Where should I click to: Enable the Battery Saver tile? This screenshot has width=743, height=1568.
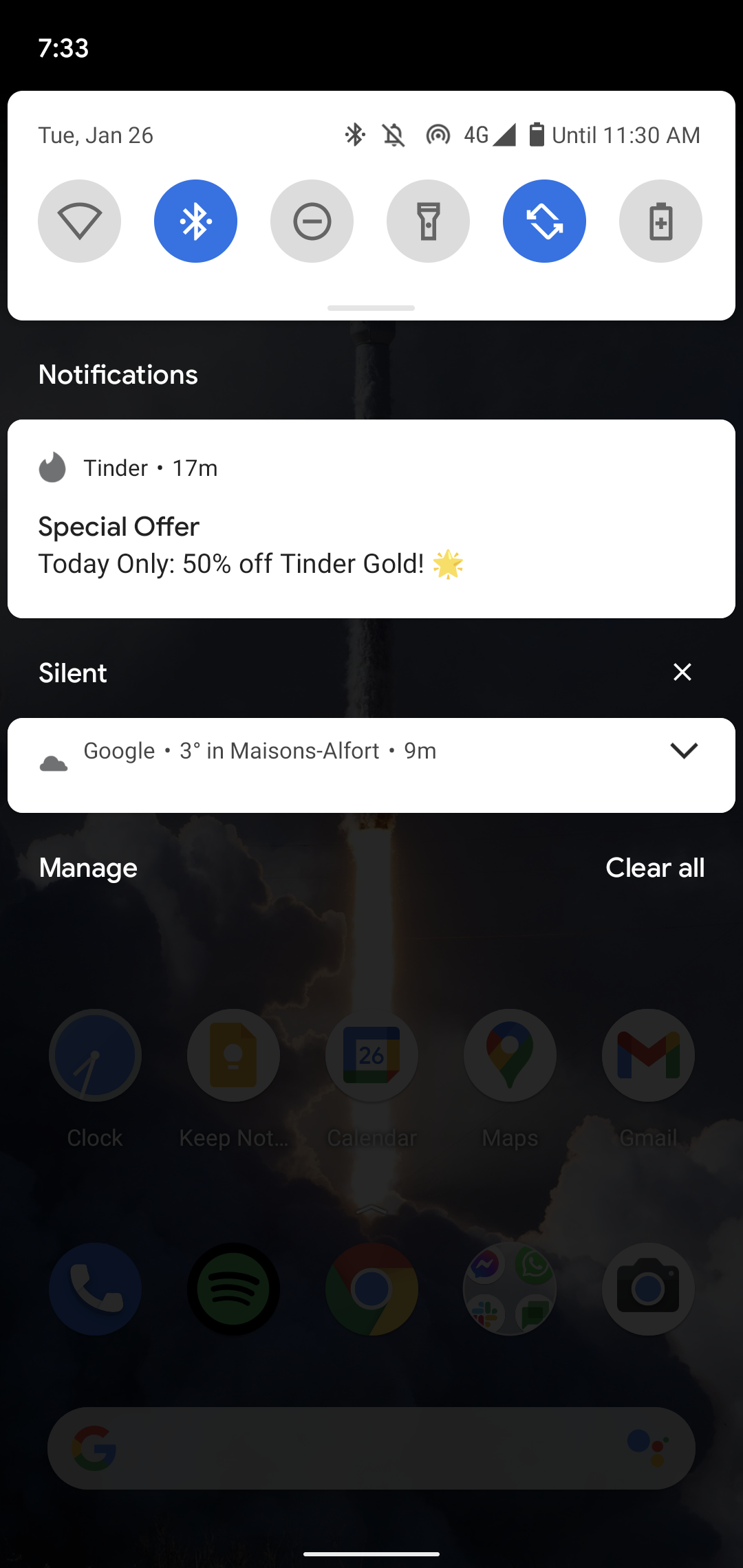click(660, 221)
